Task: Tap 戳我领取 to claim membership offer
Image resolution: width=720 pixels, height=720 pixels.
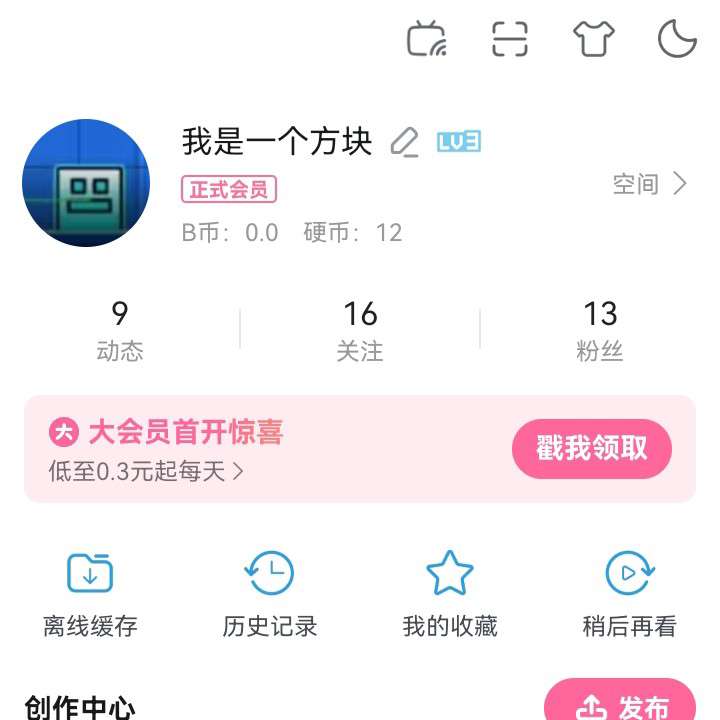Action: click(592, 449)
